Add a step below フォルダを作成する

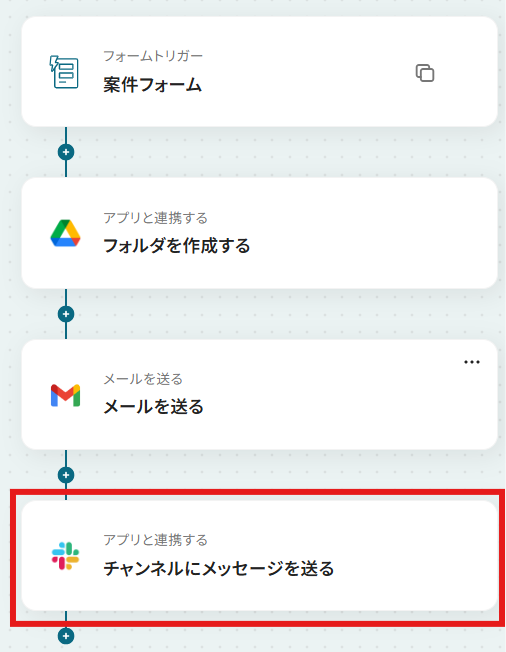click(66, 314)
